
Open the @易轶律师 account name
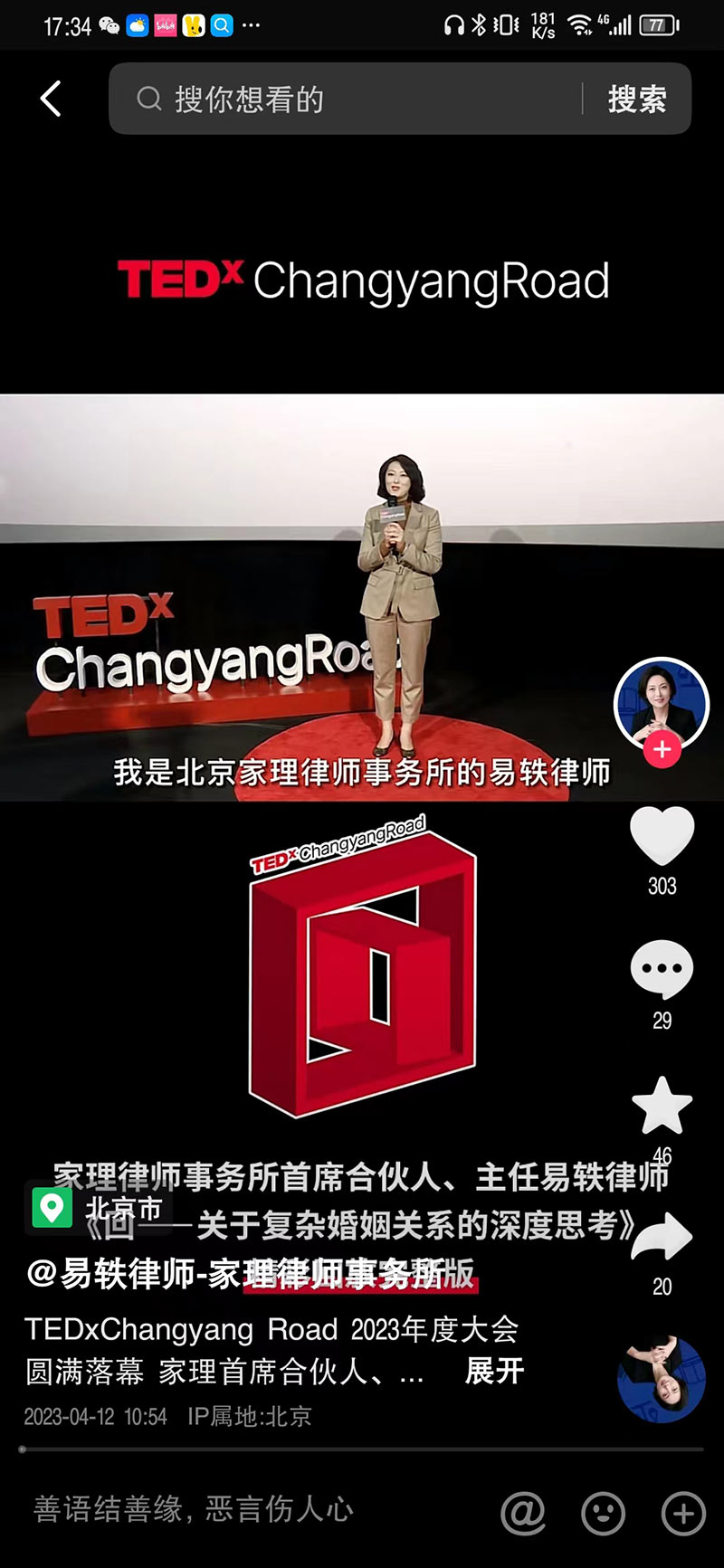pos(250,1273)
